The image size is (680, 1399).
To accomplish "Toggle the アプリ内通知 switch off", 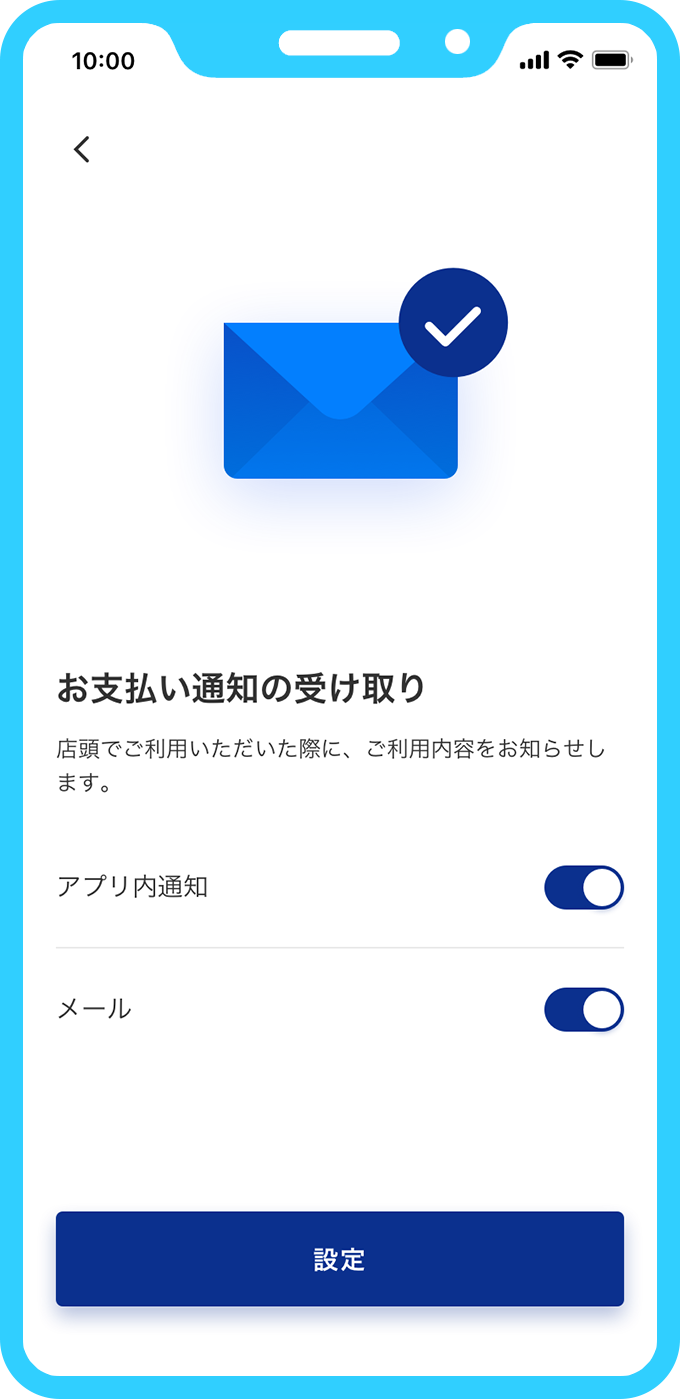I will click(x=583, y=887).
